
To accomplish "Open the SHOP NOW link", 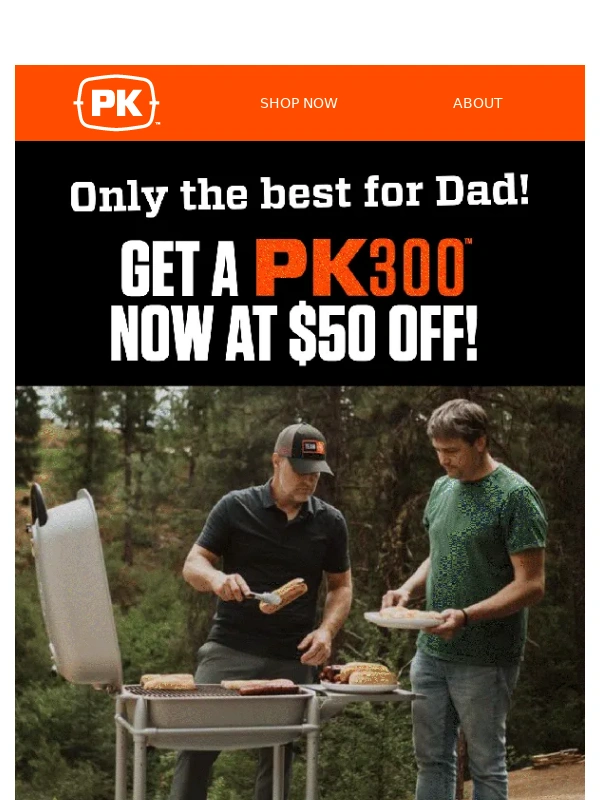I will pyautogui.click(x=298, y=103).
